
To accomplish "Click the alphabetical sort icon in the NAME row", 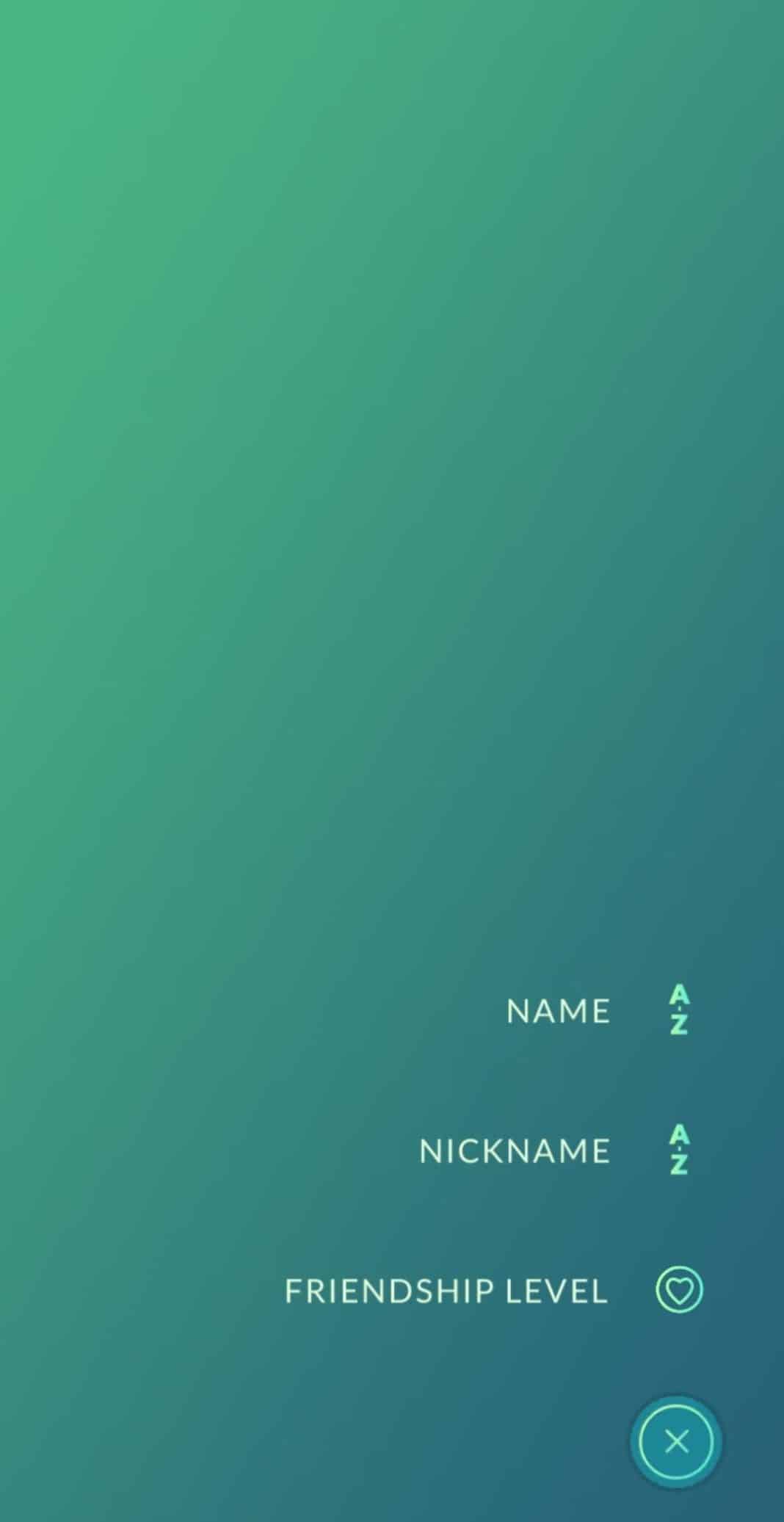I will 679,1011.
